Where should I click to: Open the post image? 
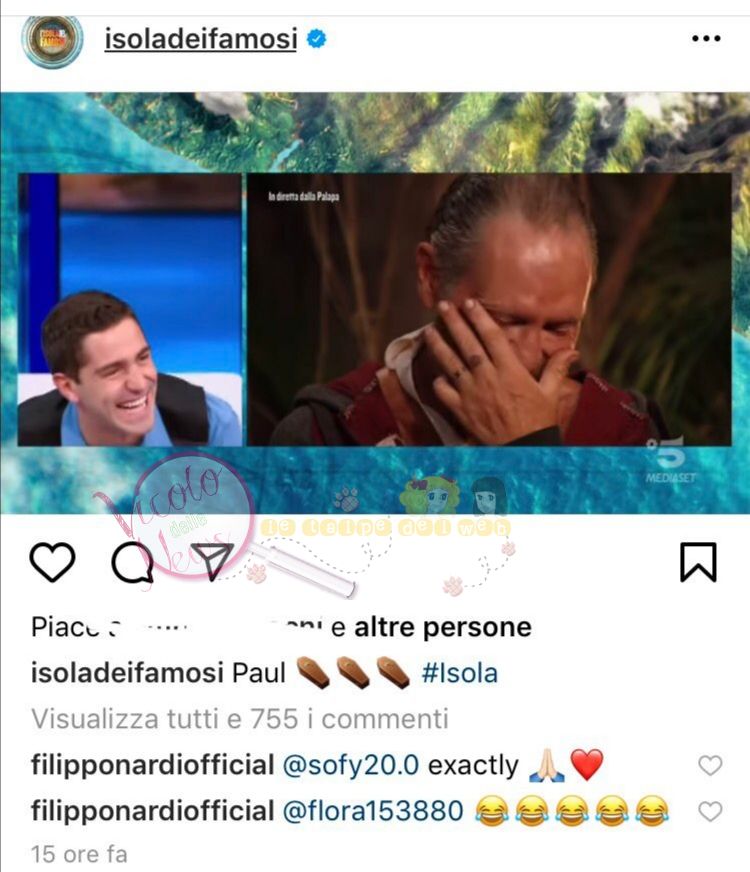[375, 310]
